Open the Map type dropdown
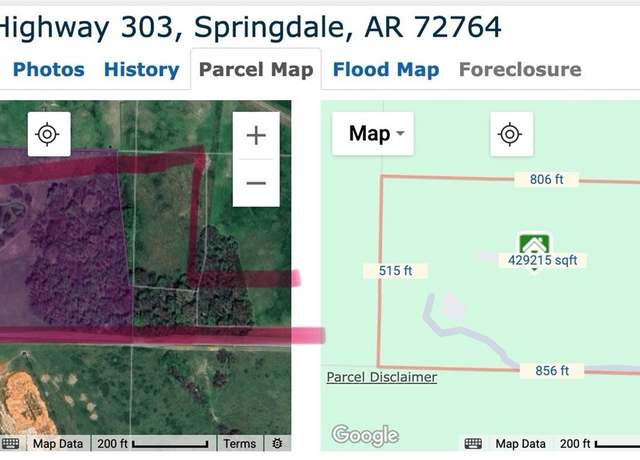 coord(376,133)
